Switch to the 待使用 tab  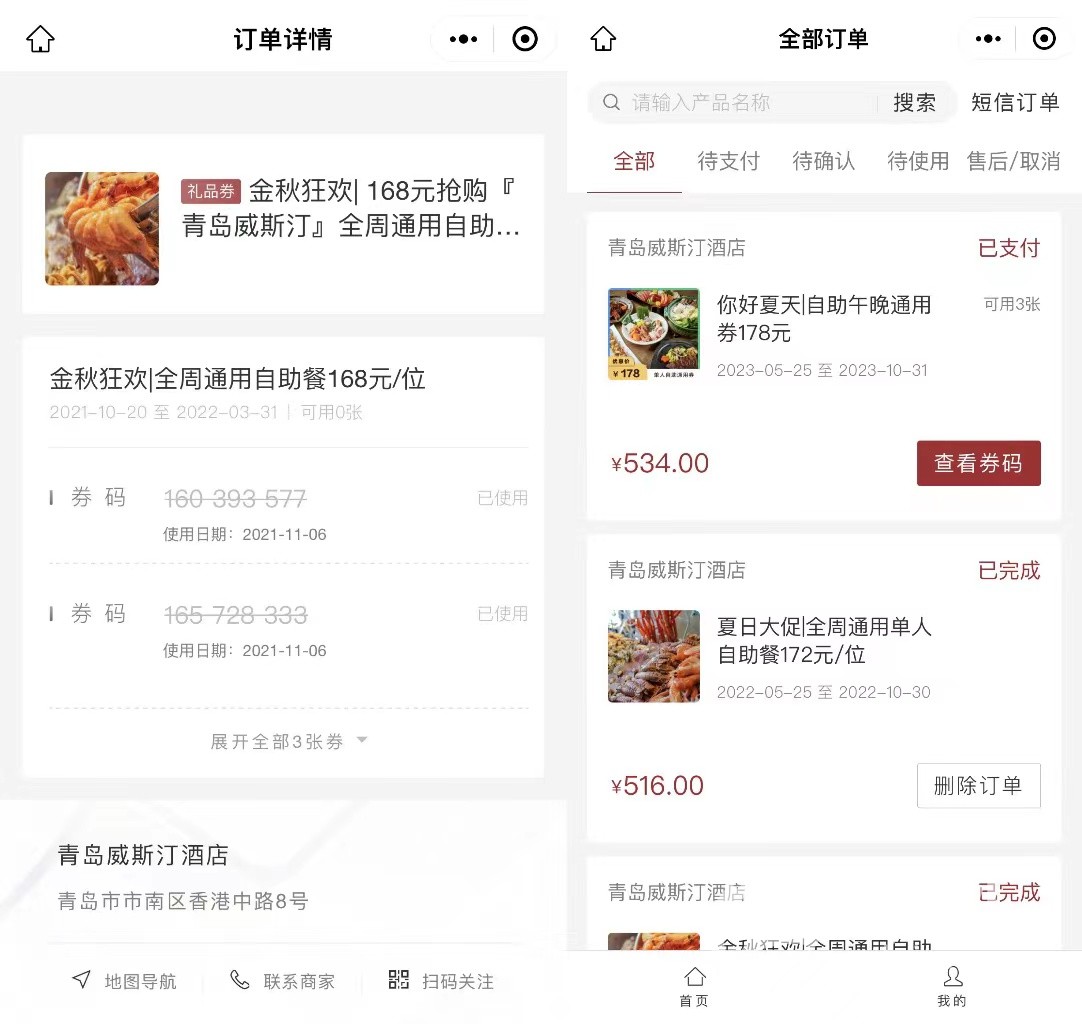(918, 161)
